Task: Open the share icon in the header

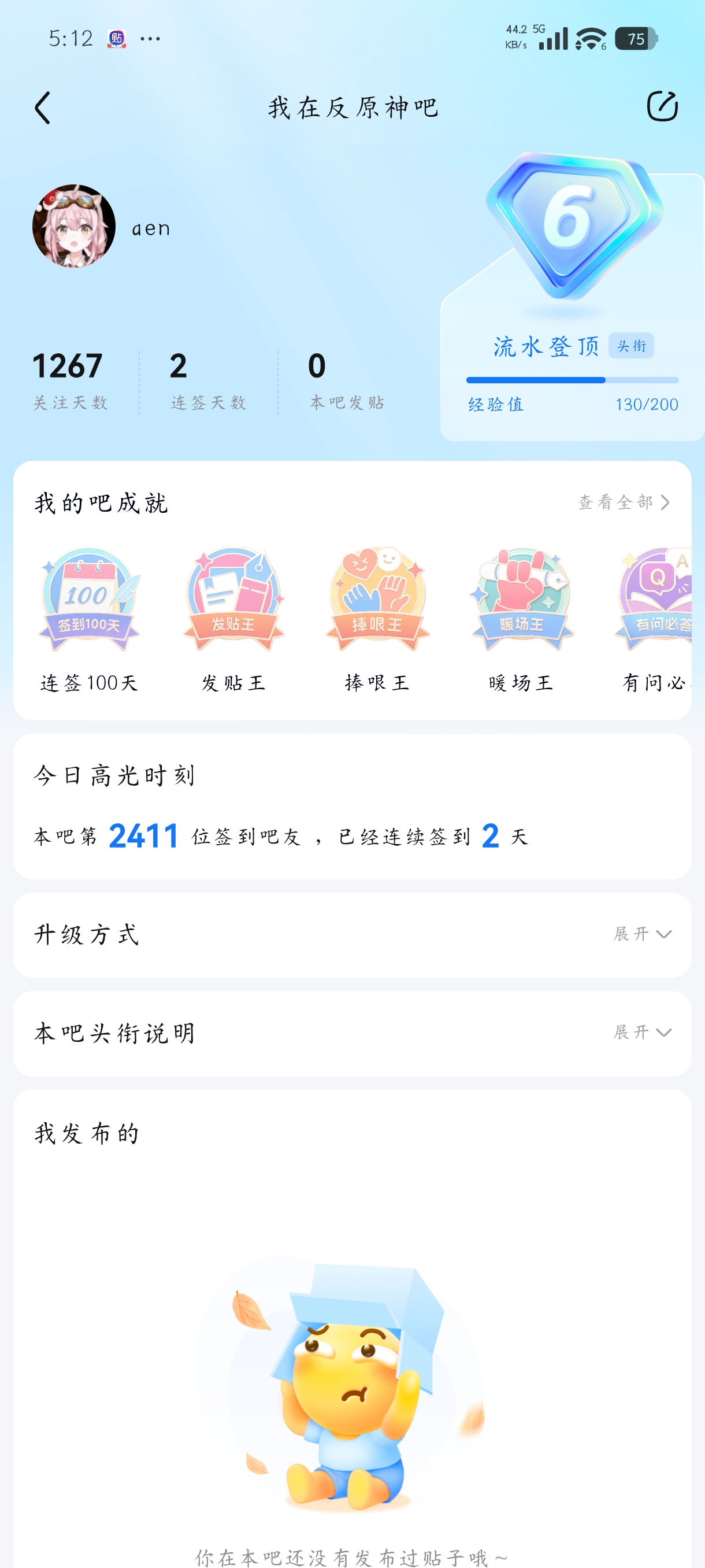Action: 662,107
